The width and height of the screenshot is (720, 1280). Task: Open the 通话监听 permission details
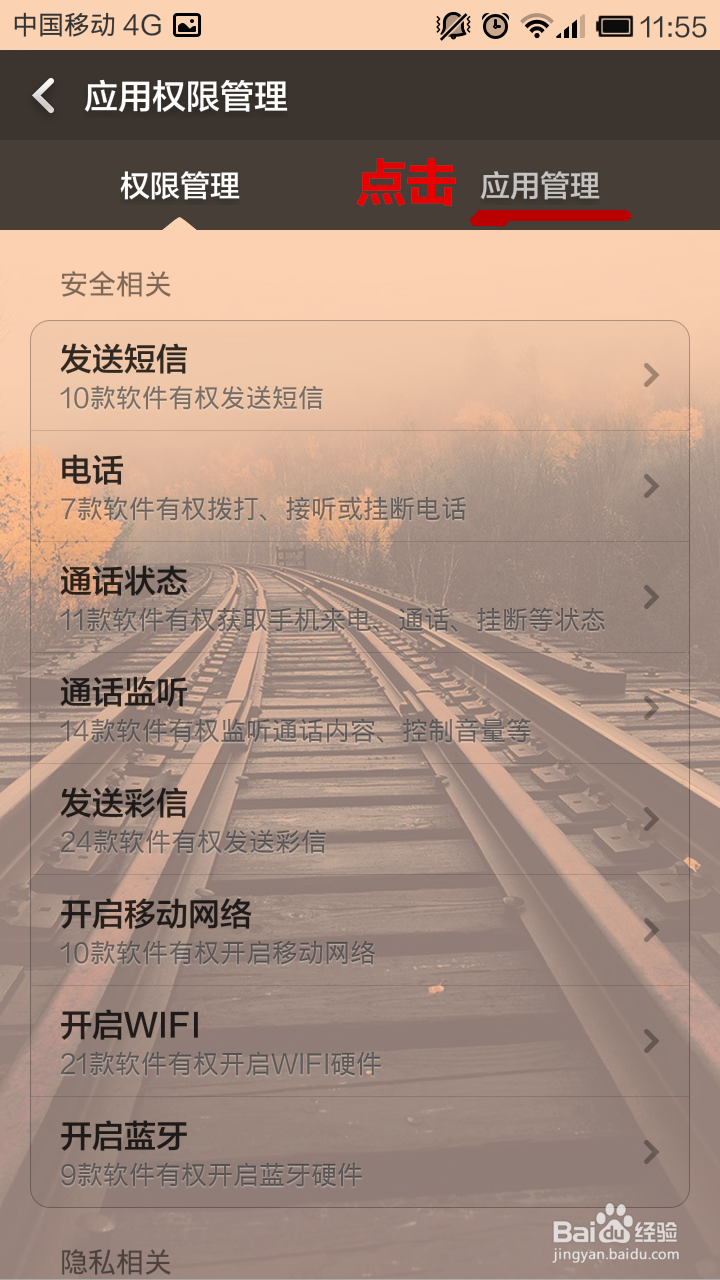tap(360, 708)
